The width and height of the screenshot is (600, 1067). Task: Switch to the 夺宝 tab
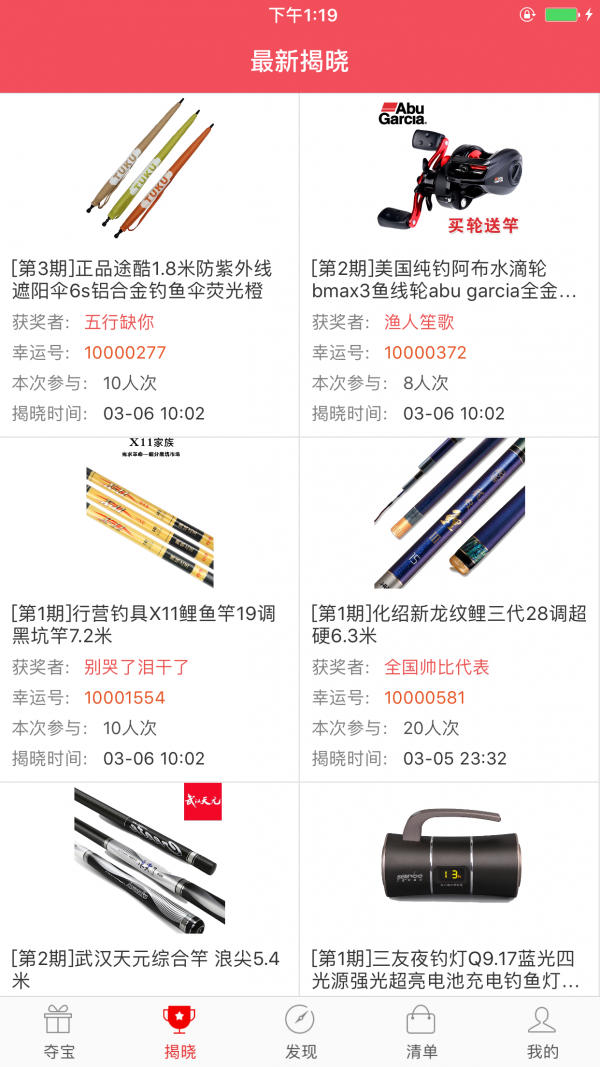(x=59, y=1032)
